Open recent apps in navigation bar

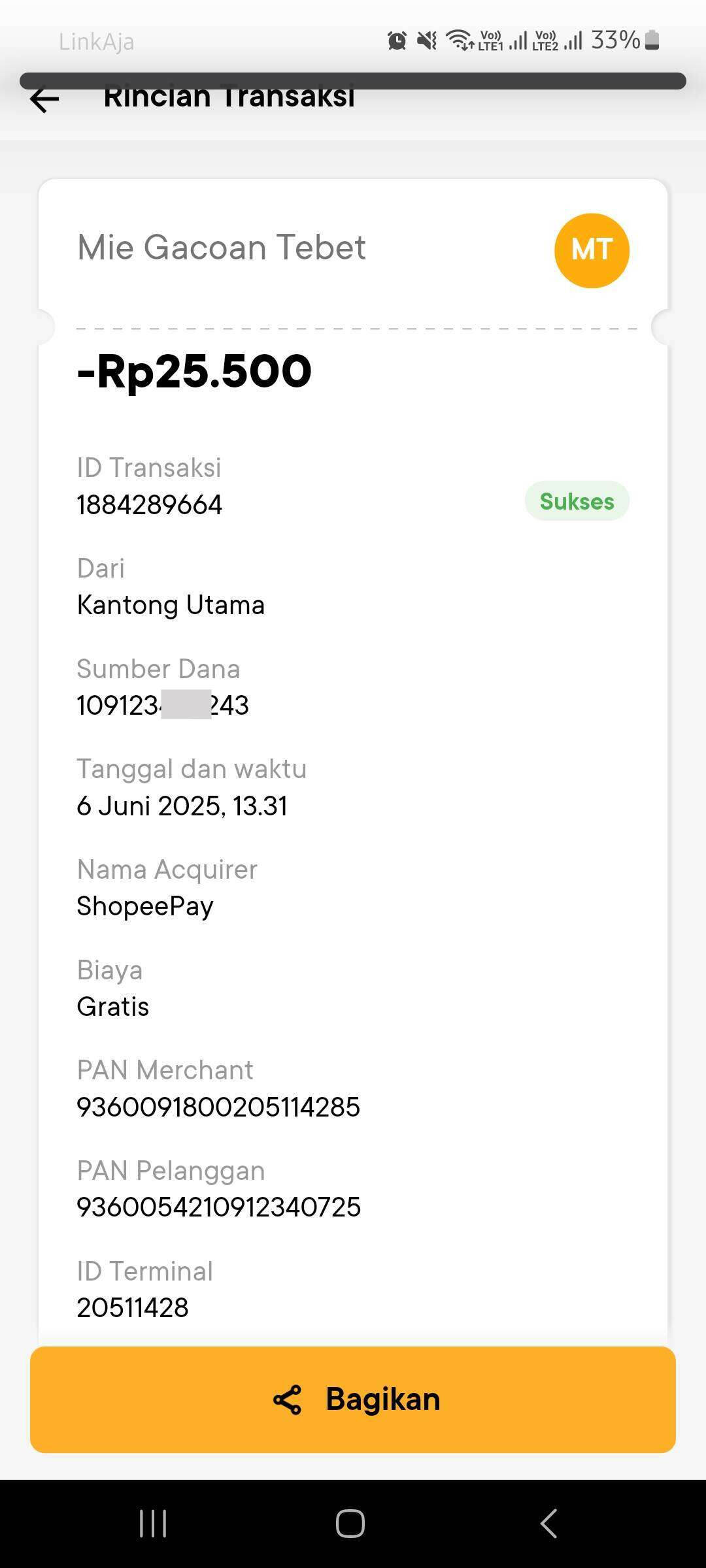click(153, 1524)
